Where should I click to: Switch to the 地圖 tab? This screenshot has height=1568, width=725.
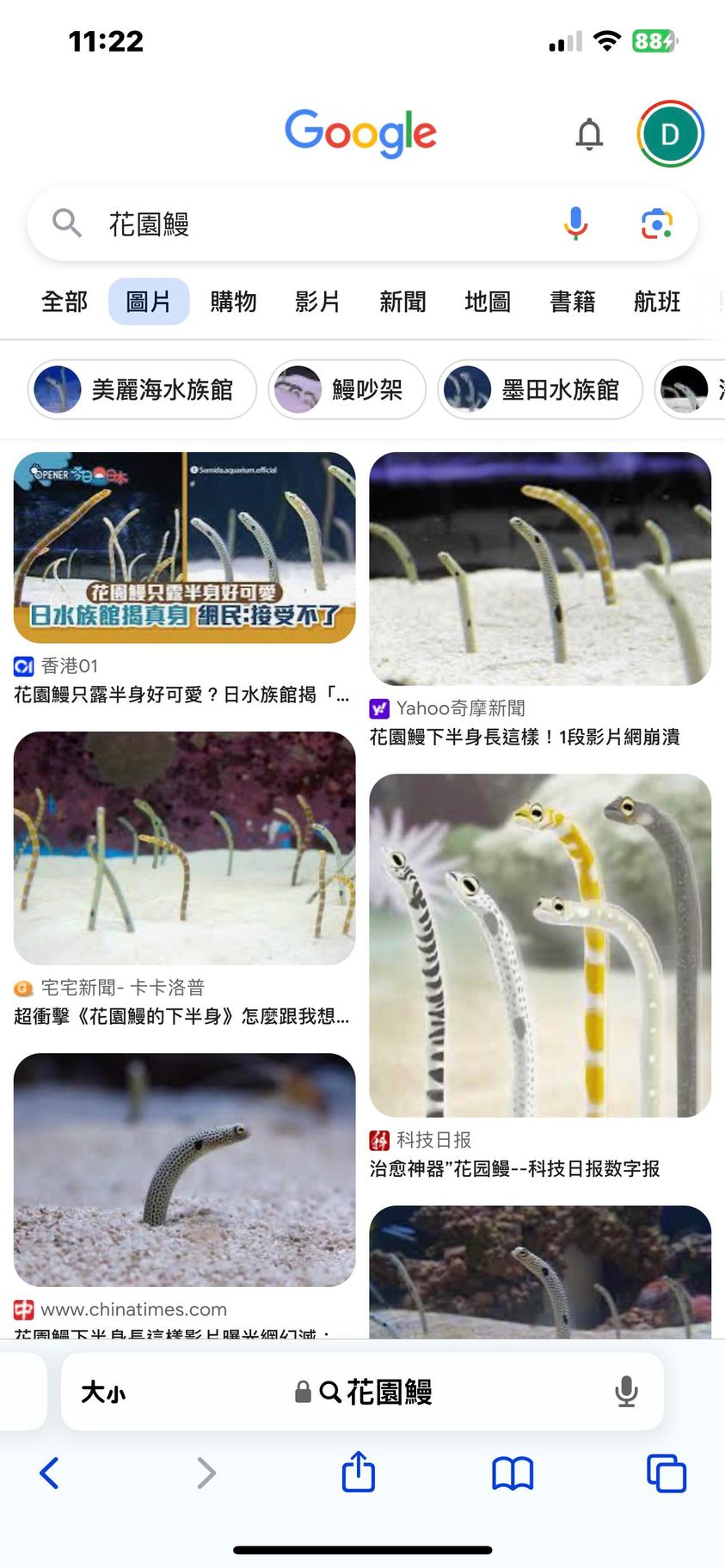tap(487, 302)
